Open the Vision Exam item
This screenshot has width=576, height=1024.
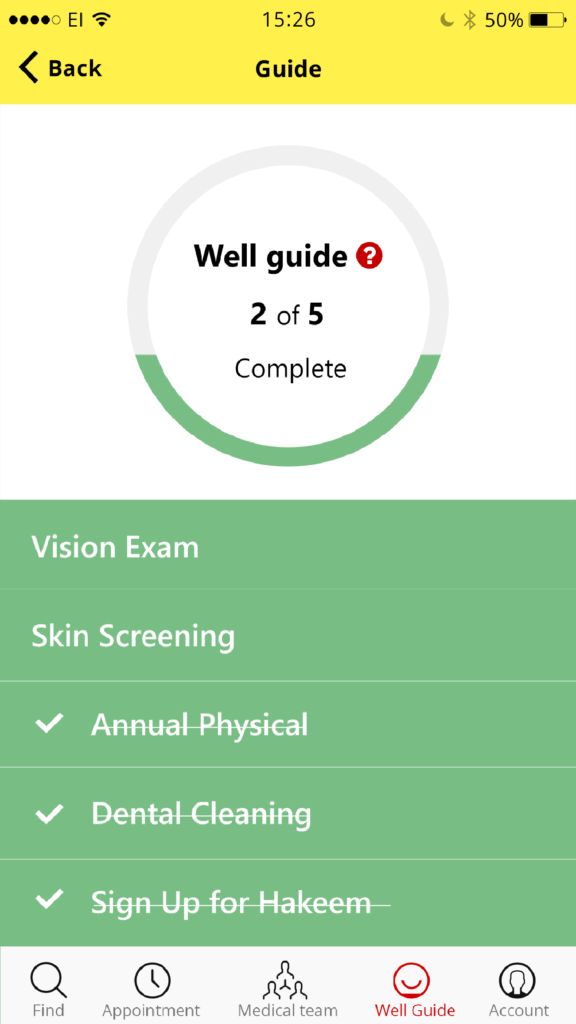(x=288, y=545)
